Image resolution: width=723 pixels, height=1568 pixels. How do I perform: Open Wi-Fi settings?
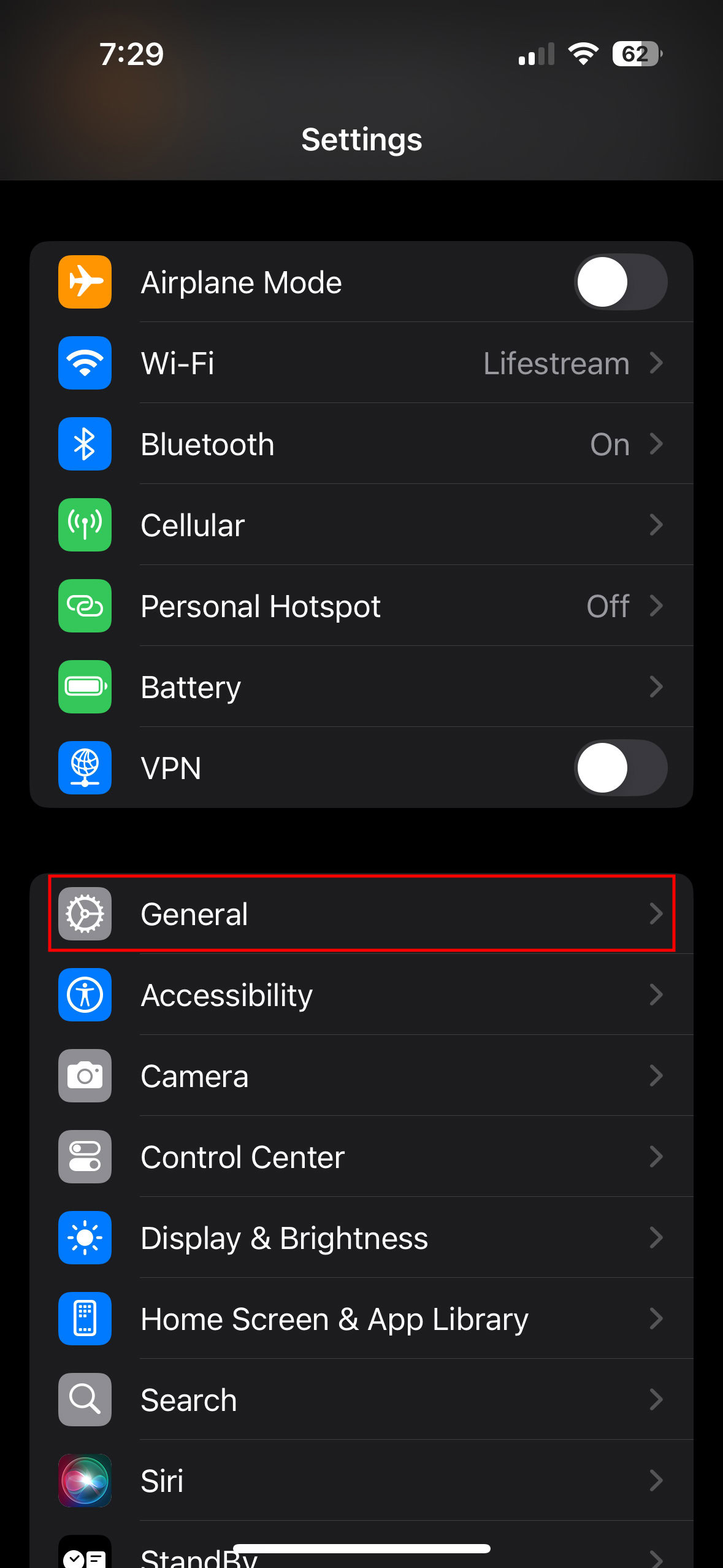pyautogui.click(x=361, y=363)
